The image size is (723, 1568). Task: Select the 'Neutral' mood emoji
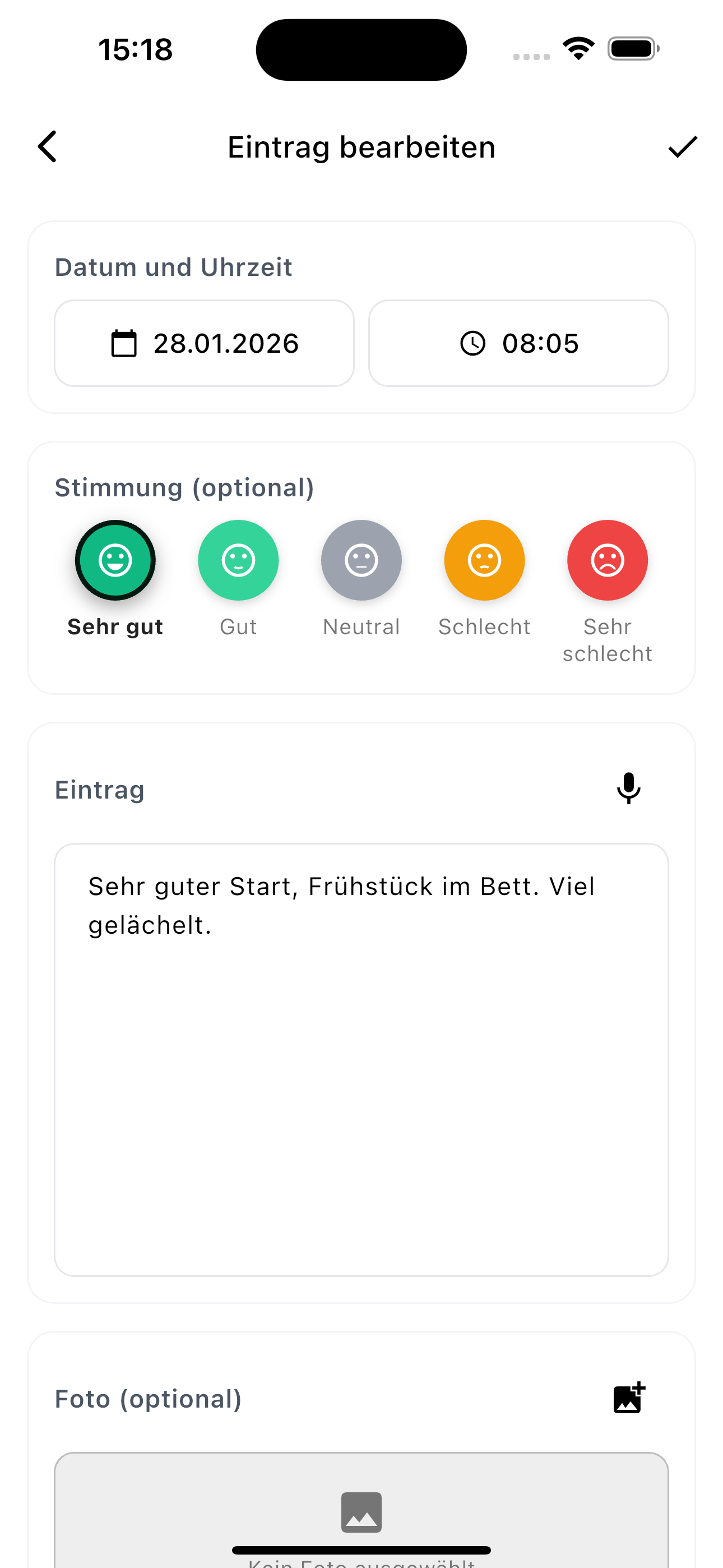[x=361, y=560]
